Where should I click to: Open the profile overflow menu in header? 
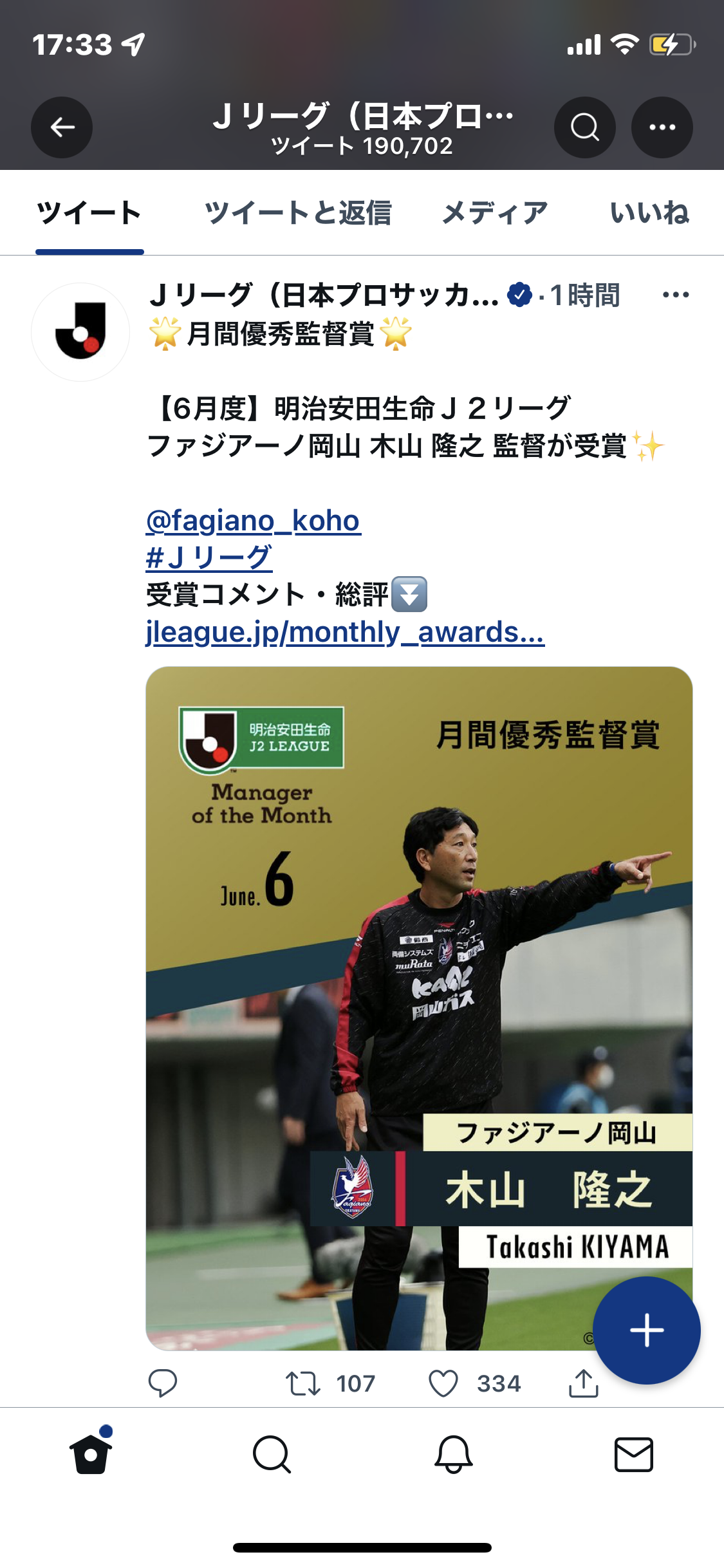click(662, 127)
